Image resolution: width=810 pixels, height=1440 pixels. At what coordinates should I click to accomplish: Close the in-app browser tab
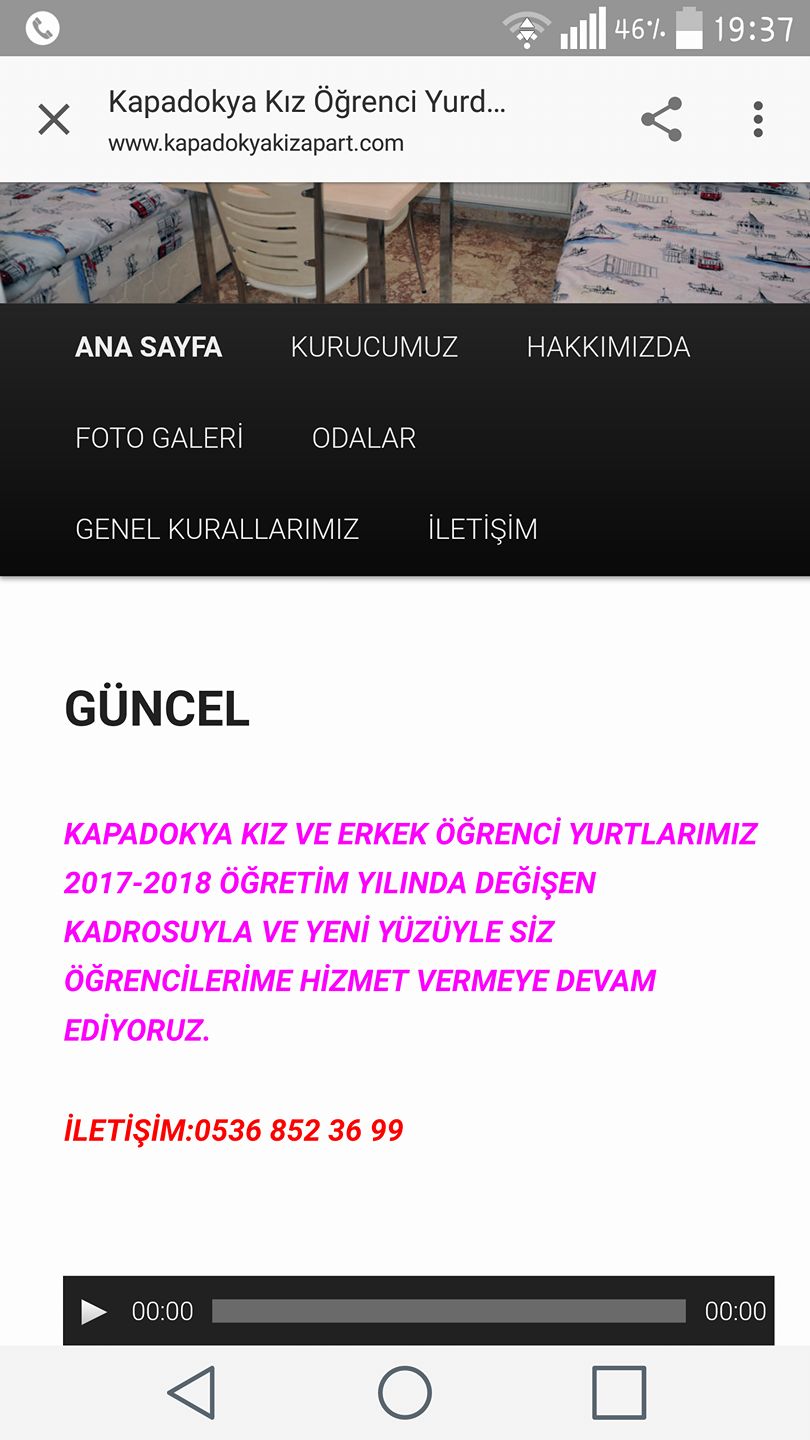pyautogui.click(x=54, y=120)
